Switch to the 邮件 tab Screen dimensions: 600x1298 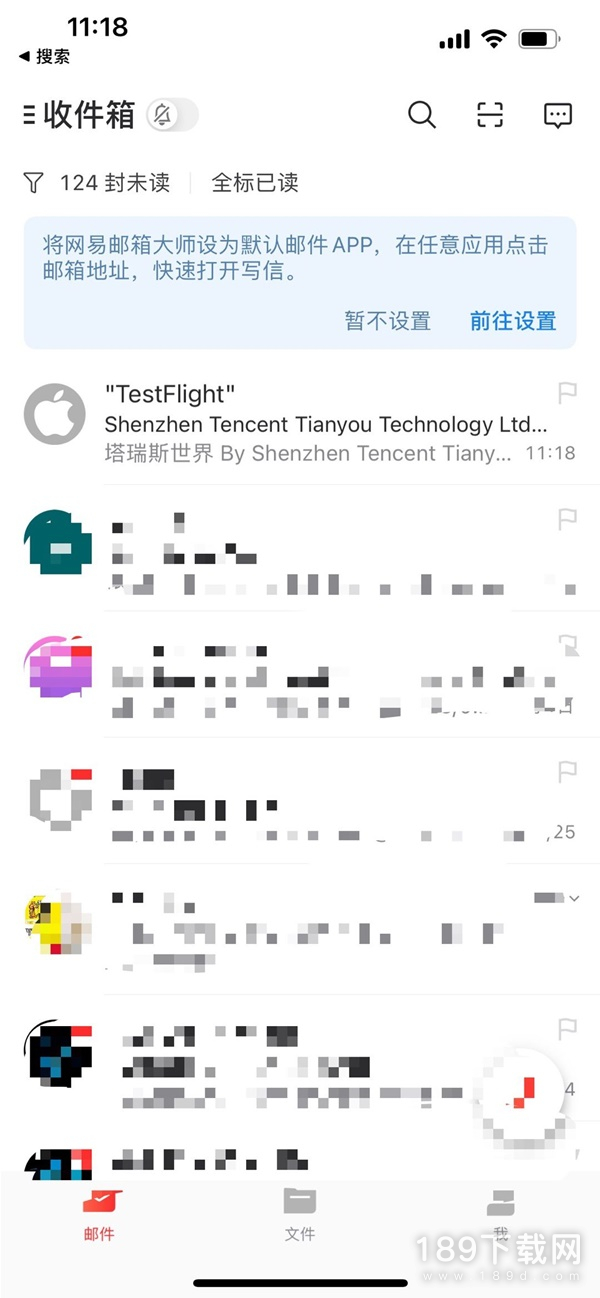coord(100,1214)
